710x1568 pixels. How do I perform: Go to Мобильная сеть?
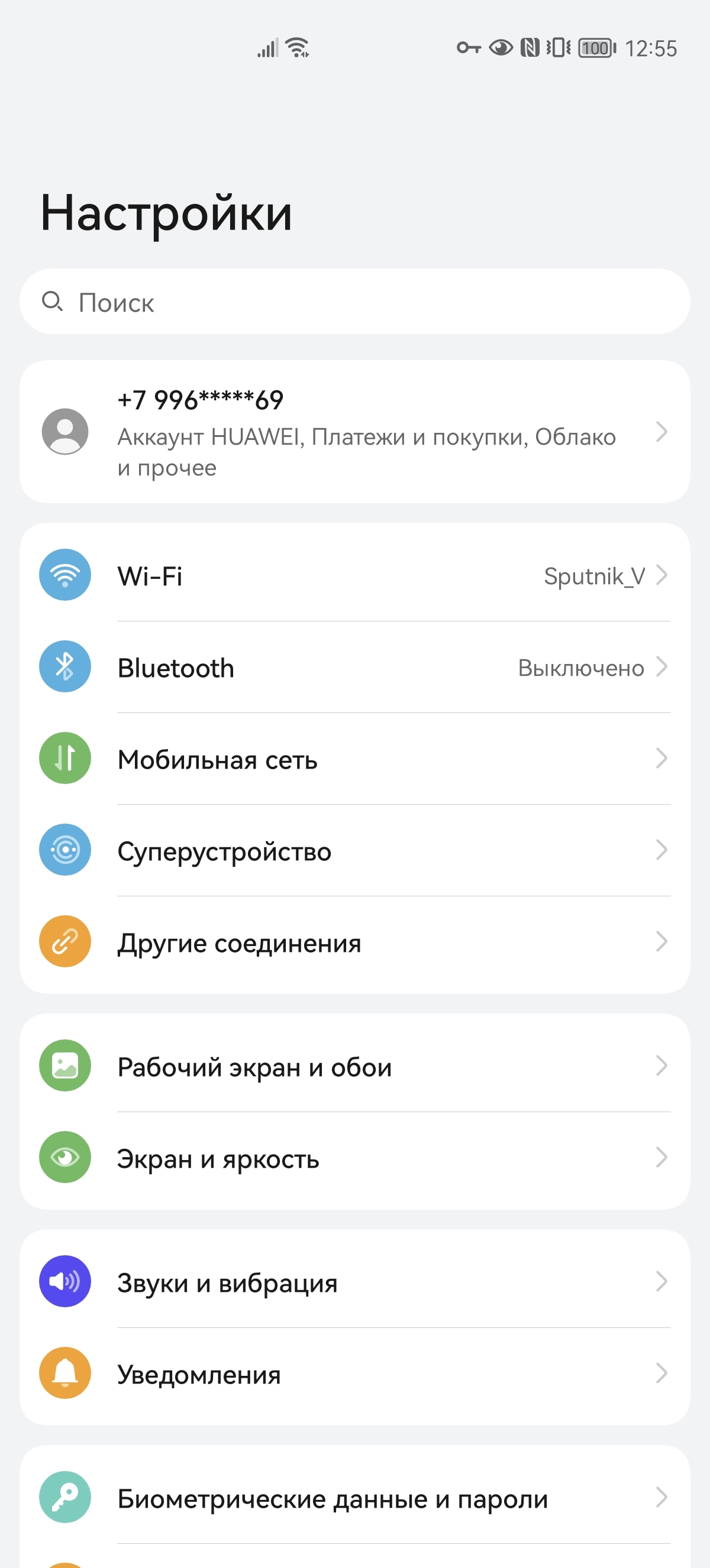354,759
